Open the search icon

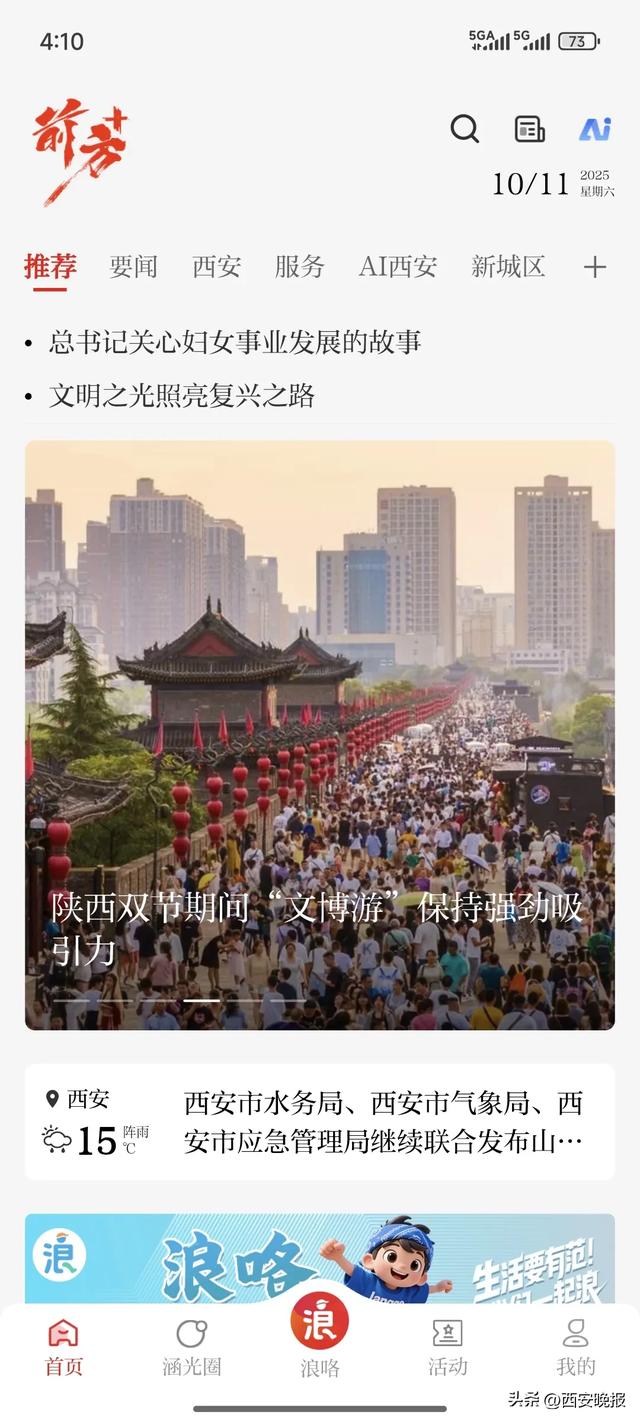(x=465, y=129)
